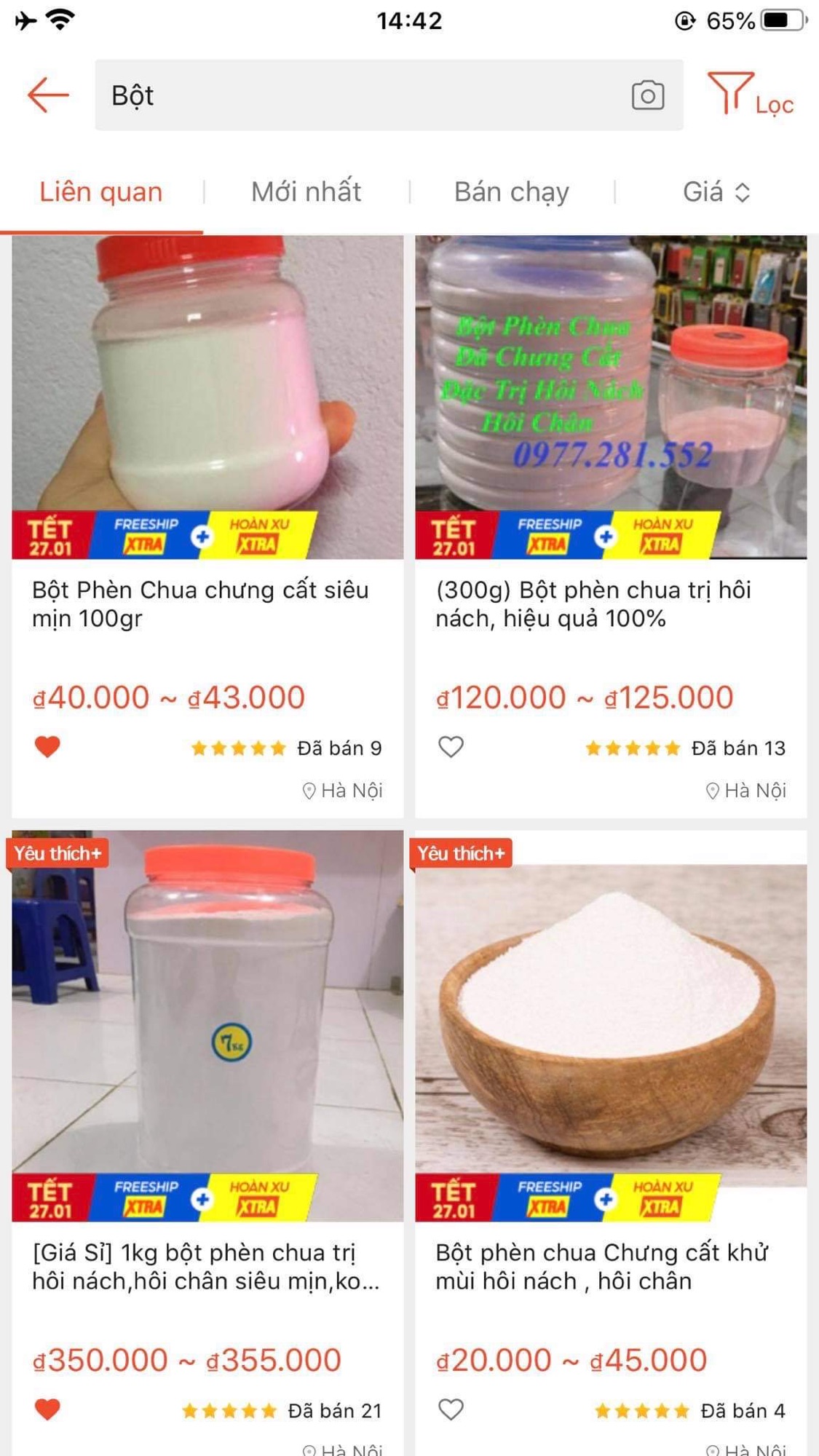Switch to the Mới nhất tab

pos(307,191)
